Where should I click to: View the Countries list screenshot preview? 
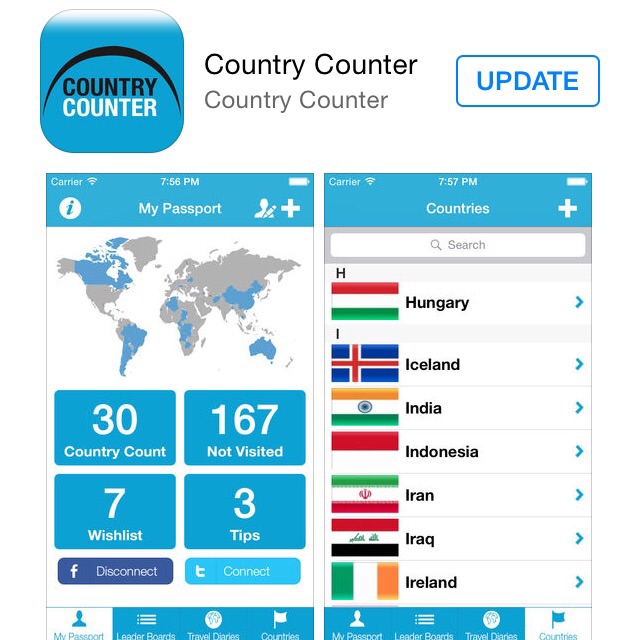pos(458,405)
